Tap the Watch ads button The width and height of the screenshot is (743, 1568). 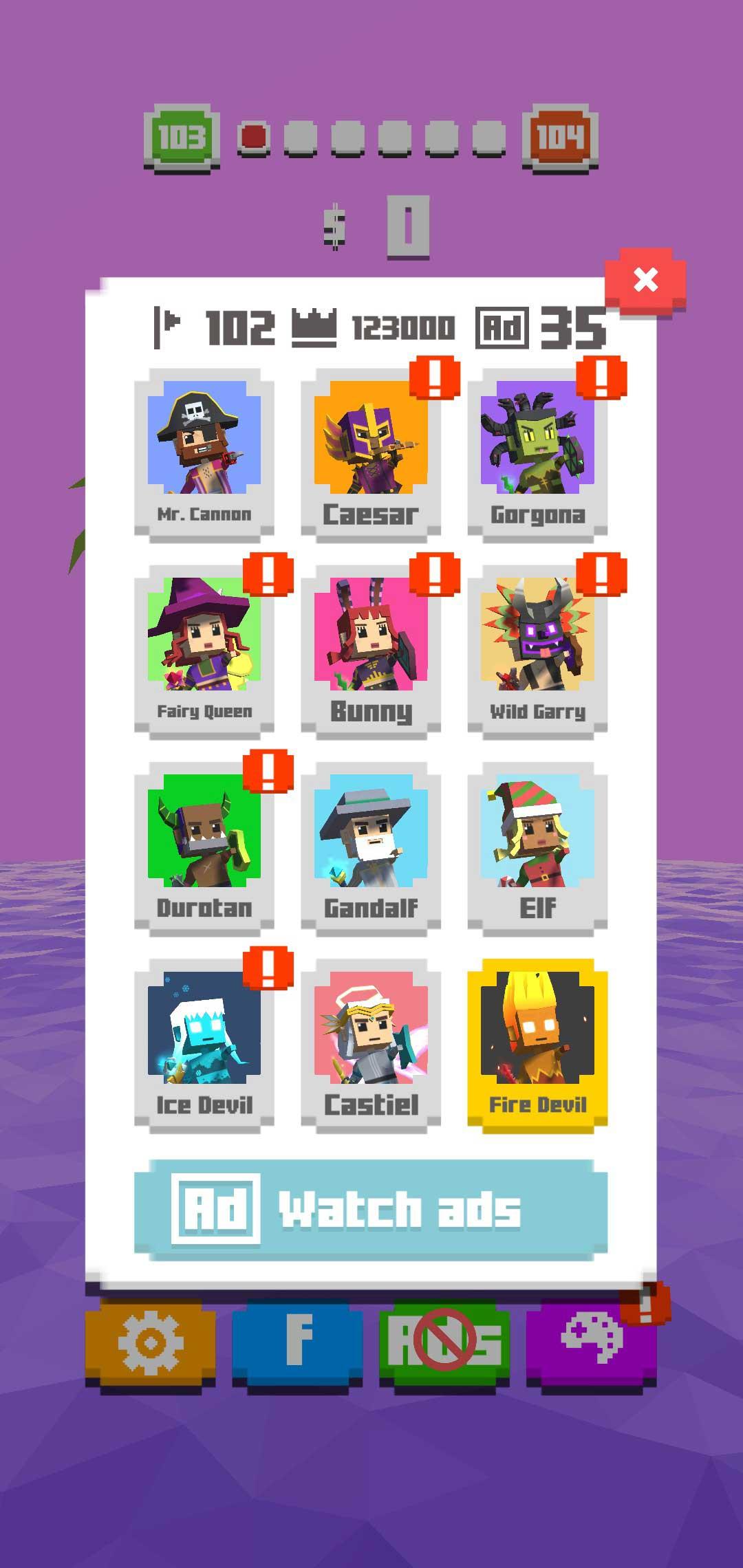click(x=371, y=1210)
